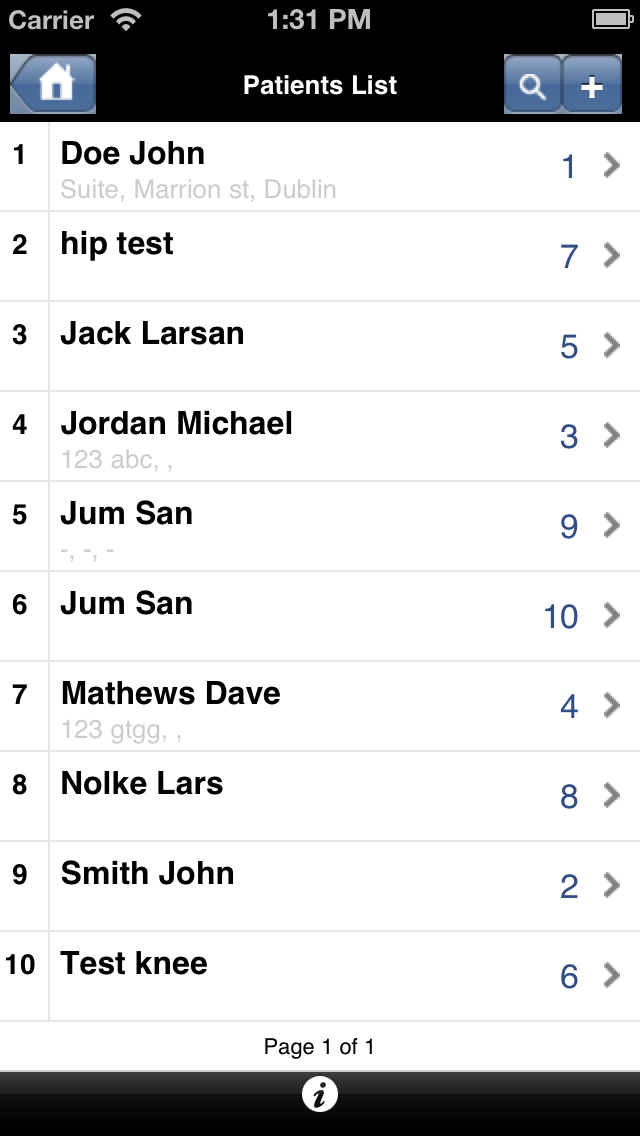Select the hip test patient row

320,256
